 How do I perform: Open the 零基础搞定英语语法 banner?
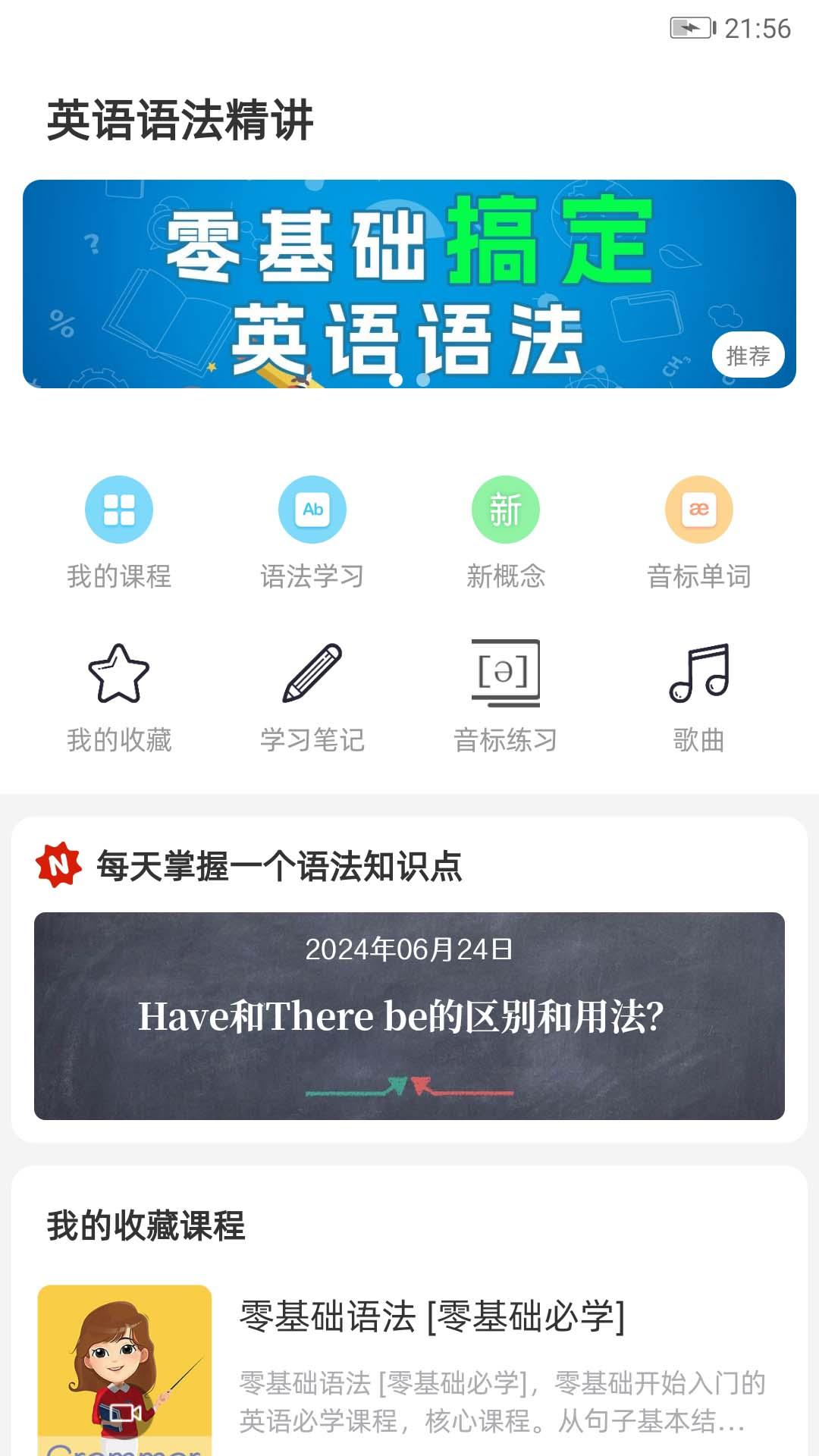[409, 284]
